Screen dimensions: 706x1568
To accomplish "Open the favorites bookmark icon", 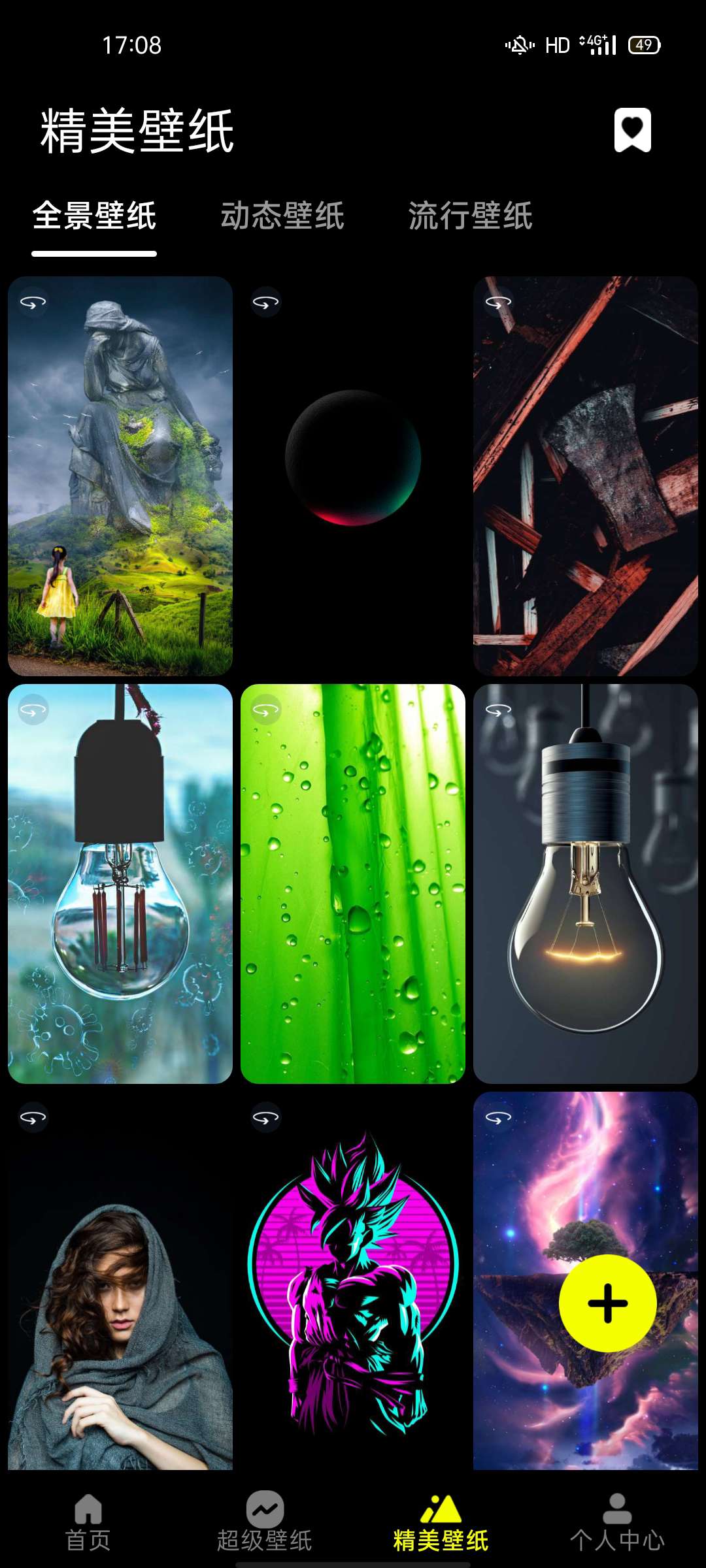I will coord(632,130).
